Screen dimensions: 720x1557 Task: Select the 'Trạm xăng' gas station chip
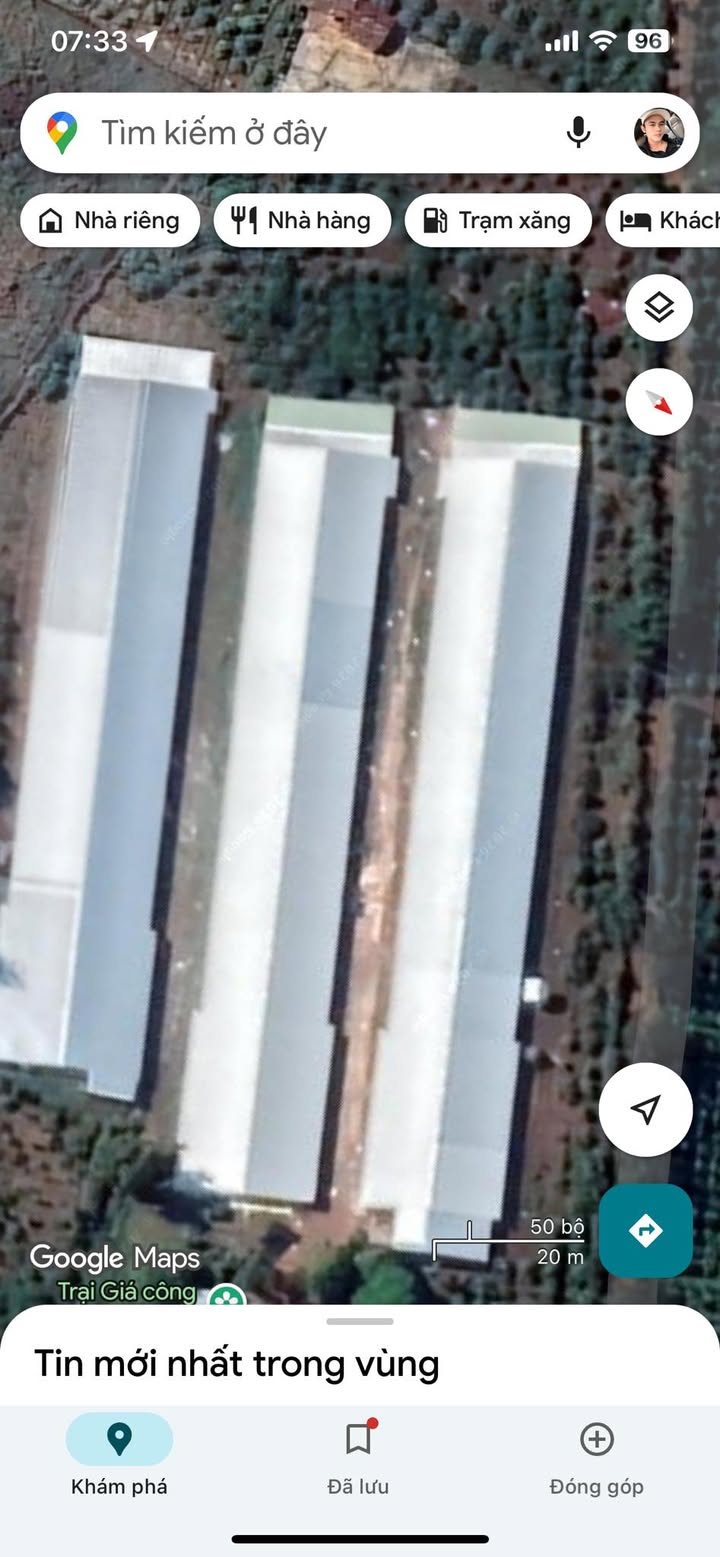tap(497, 221)
